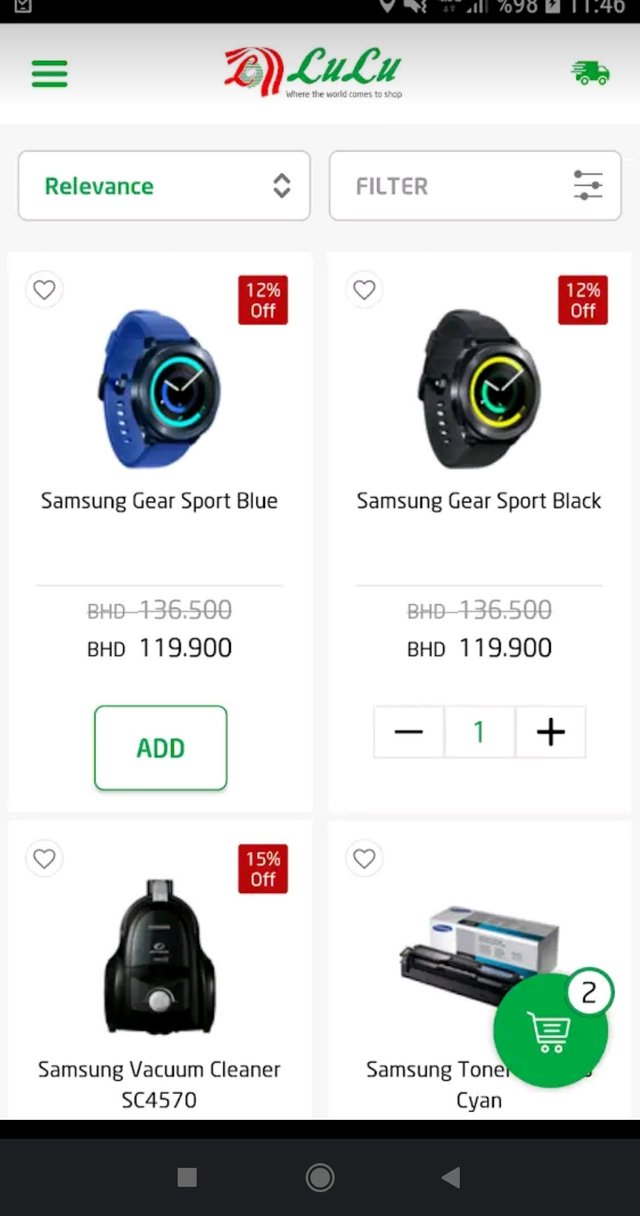The width and height of the screenshot is (640, 1216).
Task: View Samsung Gear Sport Black product details
Action: click(479, 390)
